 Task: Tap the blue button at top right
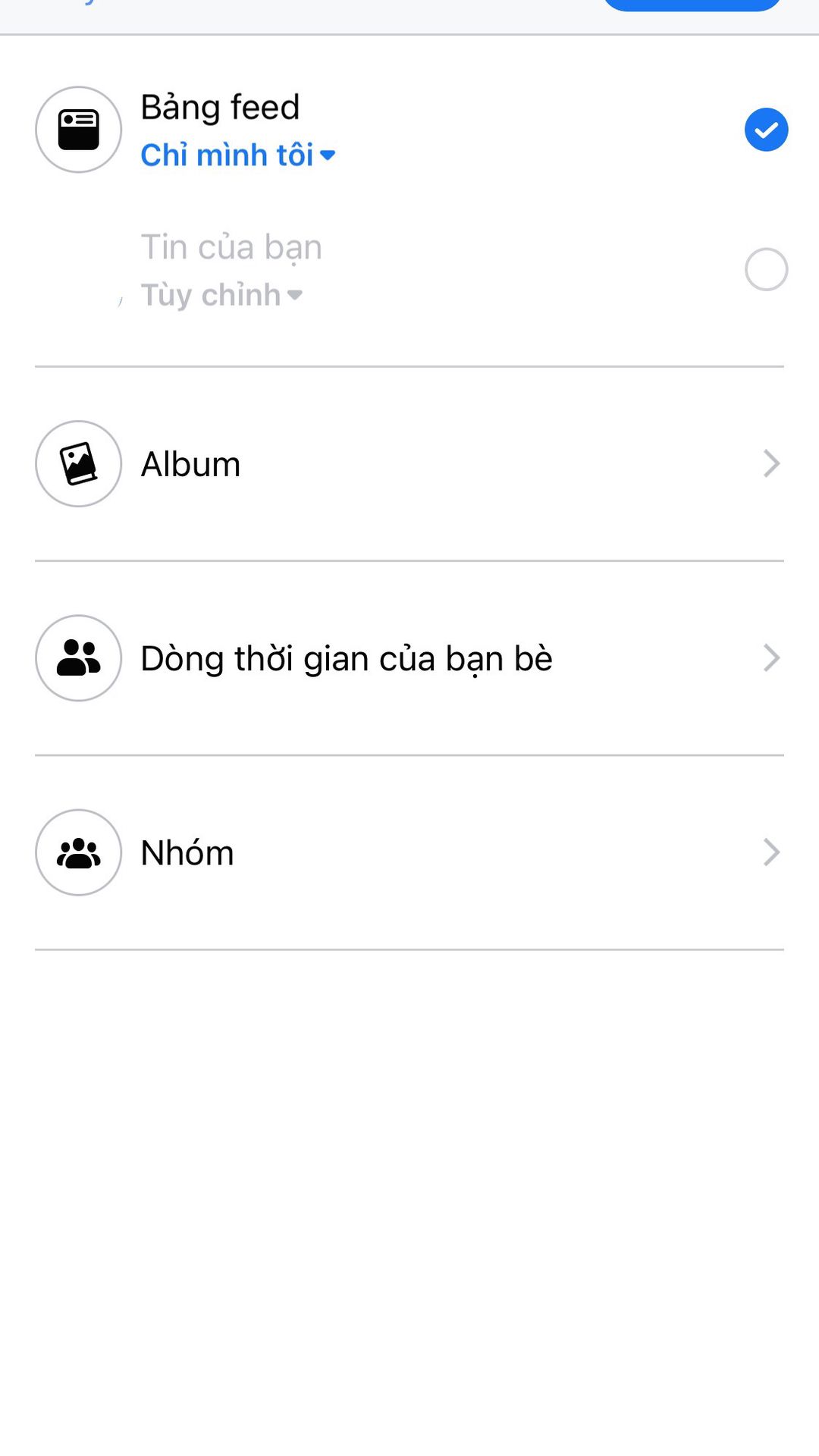tap(692, 5)
